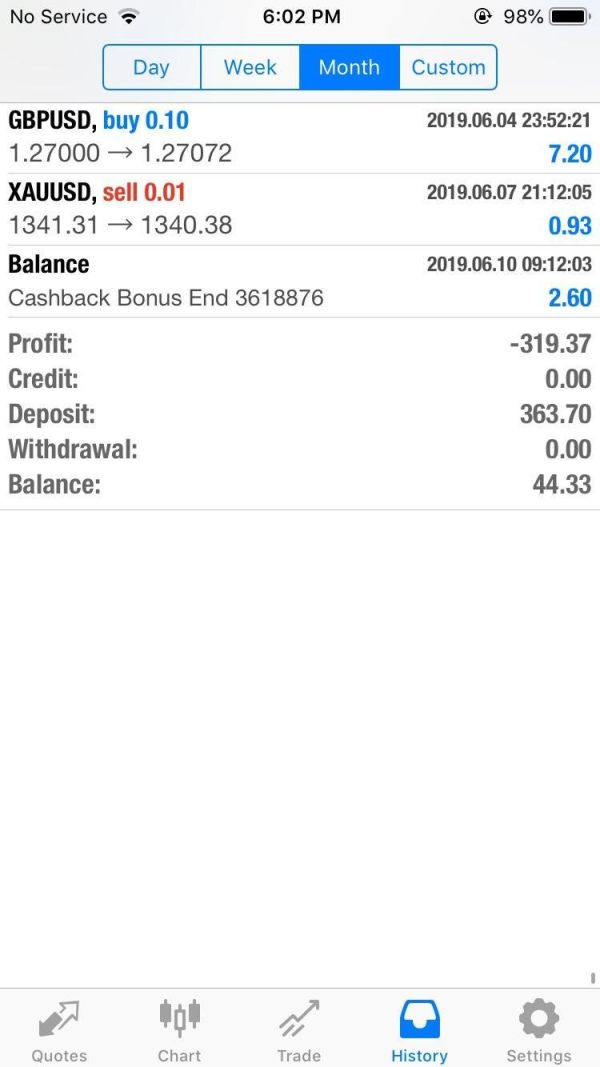This screenshot has height=1067, width=600.
Task: View the XAUUSD sell 0.01 trade
Action: (300, 209)
